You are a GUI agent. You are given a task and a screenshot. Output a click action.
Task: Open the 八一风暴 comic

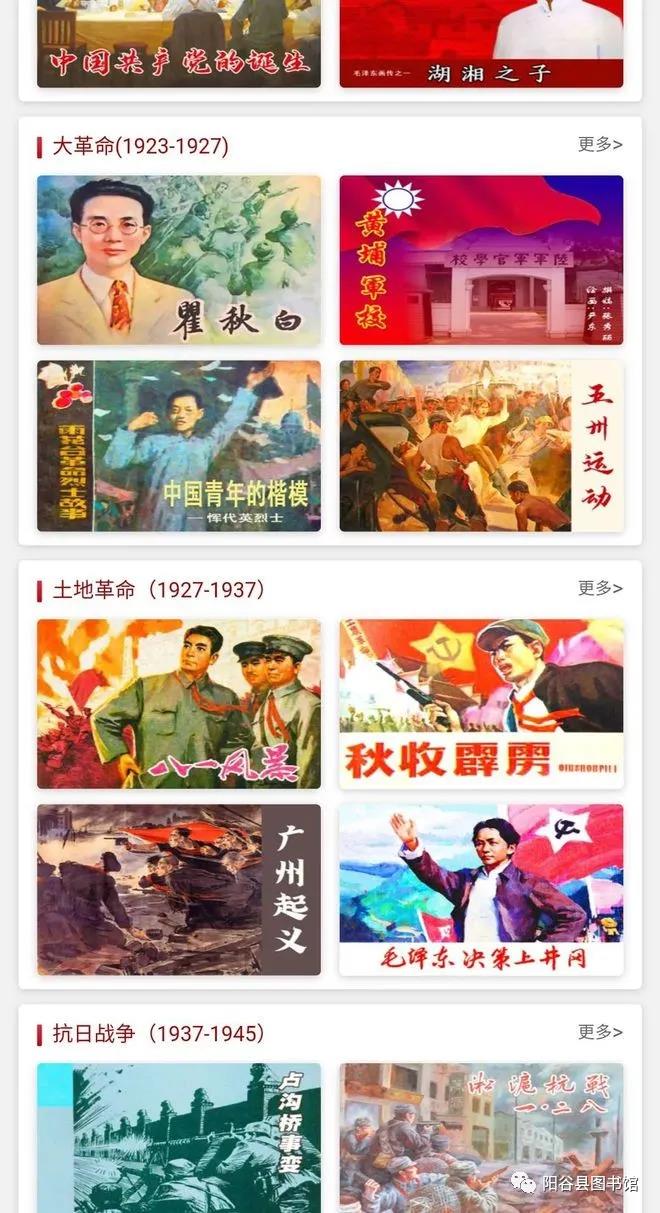[x=179, y=704]
